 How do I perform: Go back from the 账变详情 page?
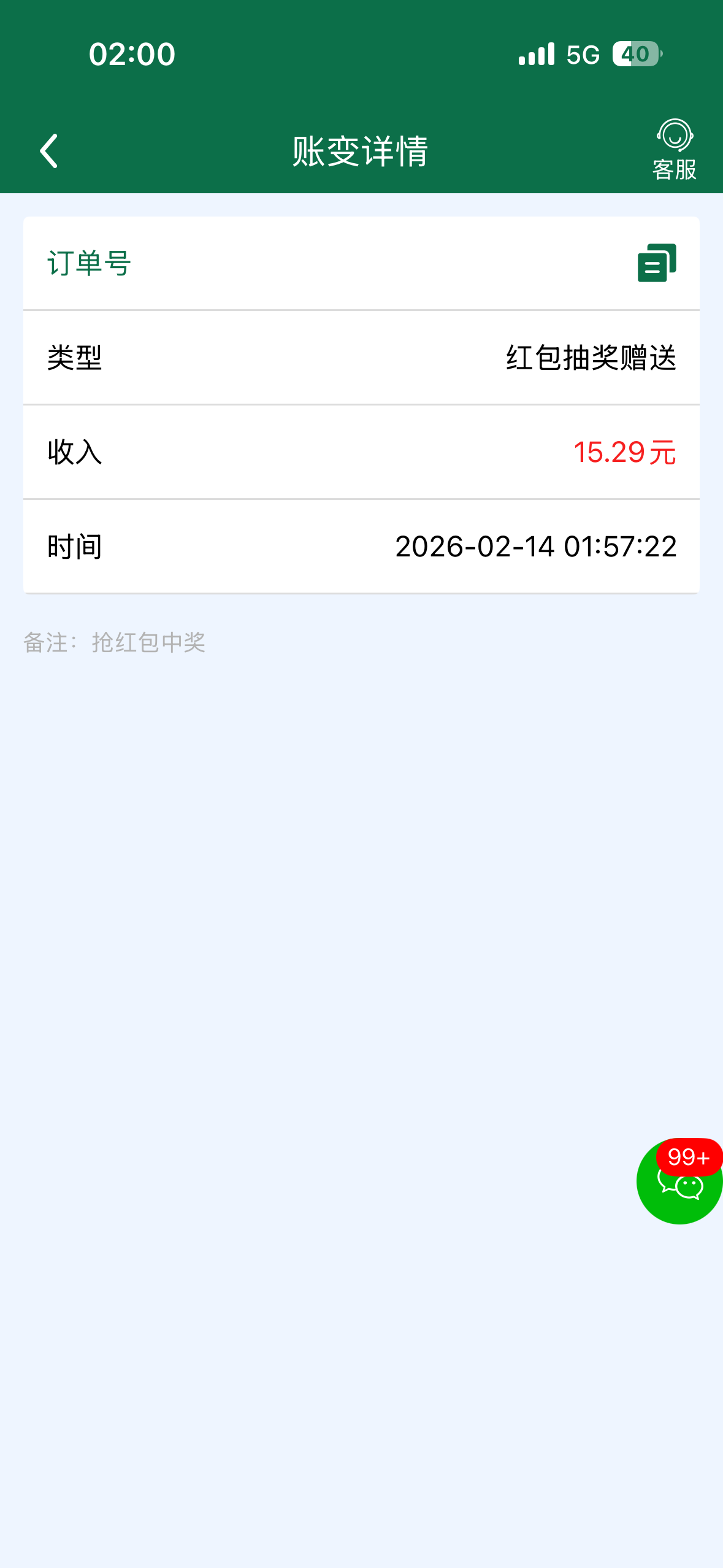pos(49,151)
